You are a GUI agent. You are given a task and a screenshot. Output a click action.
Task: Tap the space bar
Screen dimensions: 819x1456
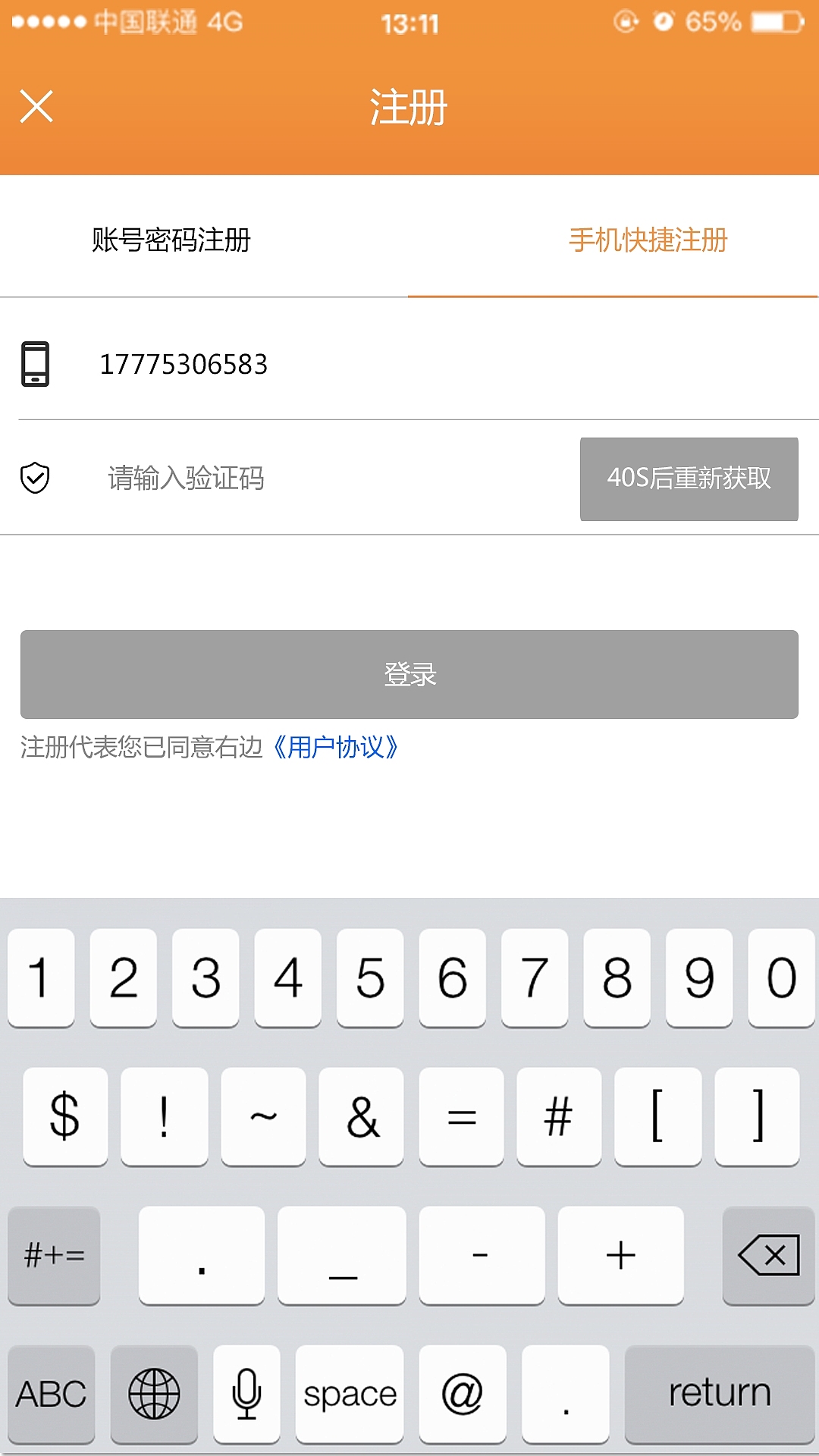coord(350,1394)
